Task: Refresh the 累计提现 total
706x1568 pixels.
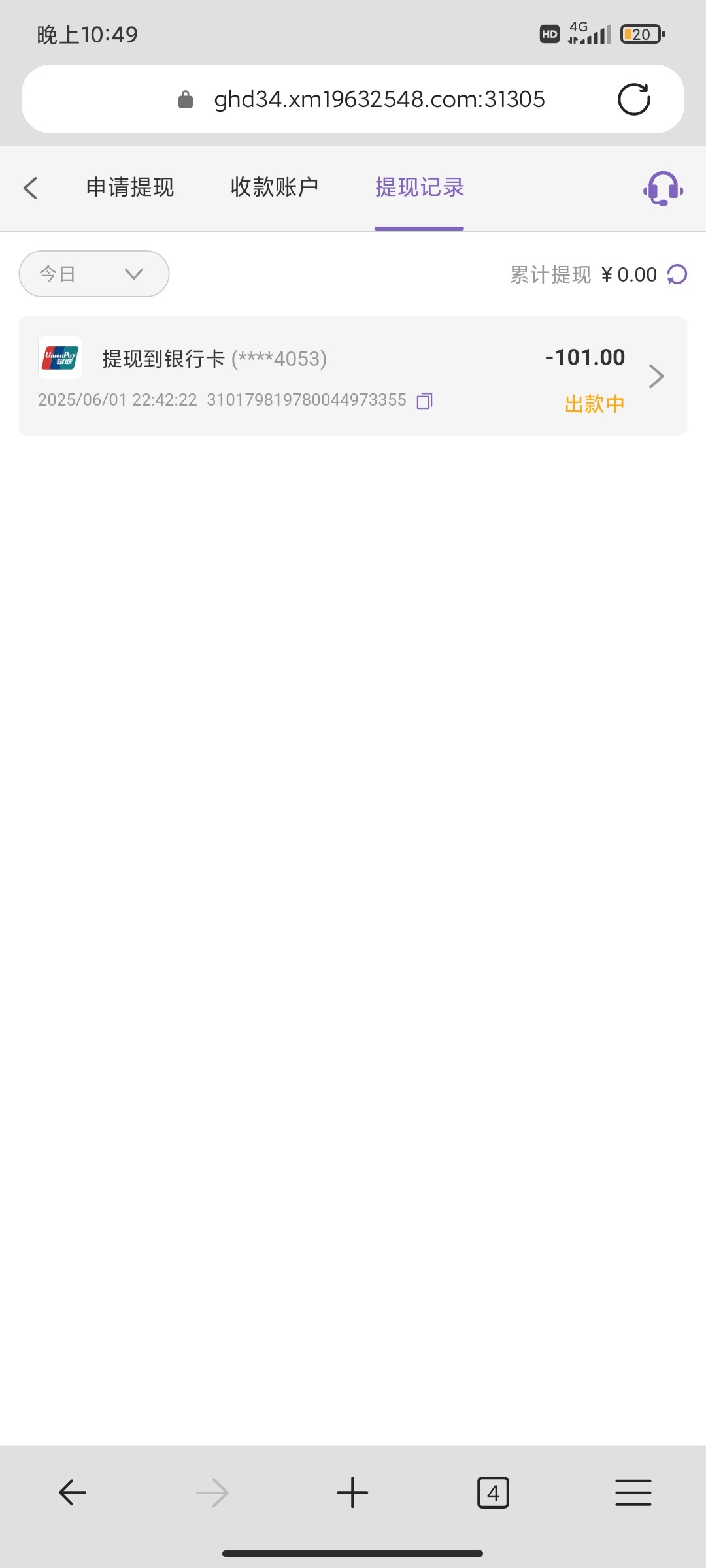Action: [x=677, y=274]
